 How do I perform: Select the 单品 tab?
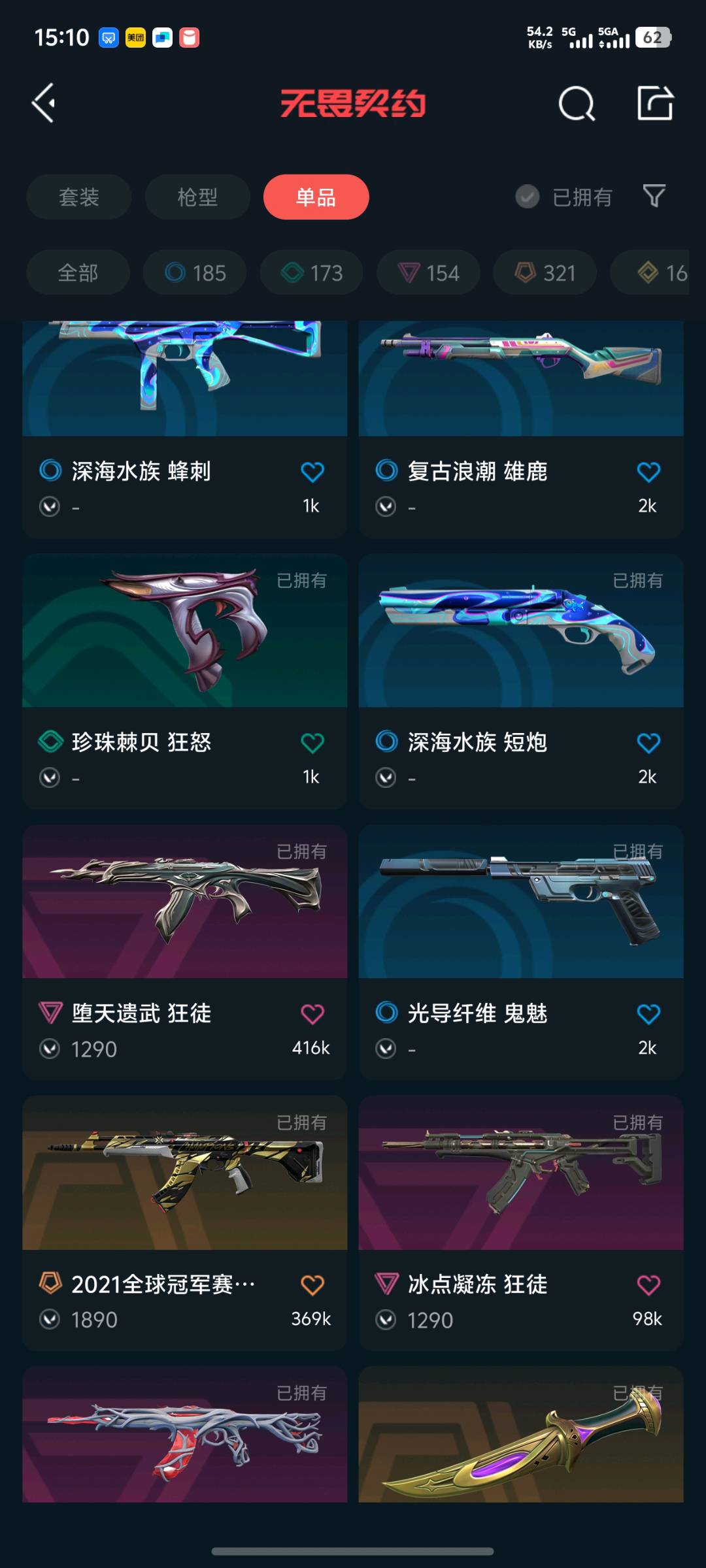tap(316, 197)
